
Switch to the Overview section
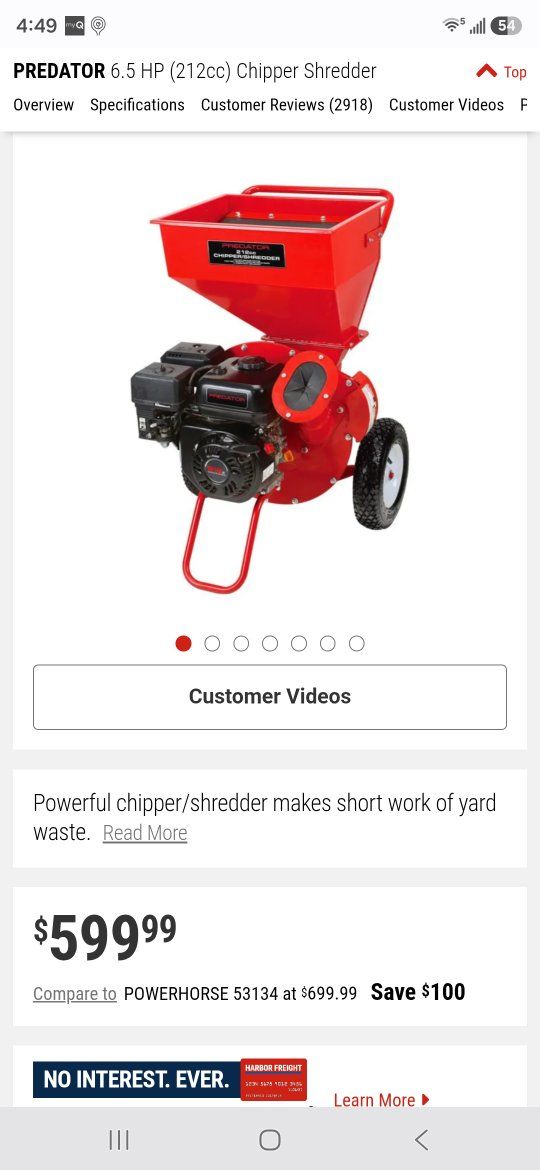(x=43, y=105)
